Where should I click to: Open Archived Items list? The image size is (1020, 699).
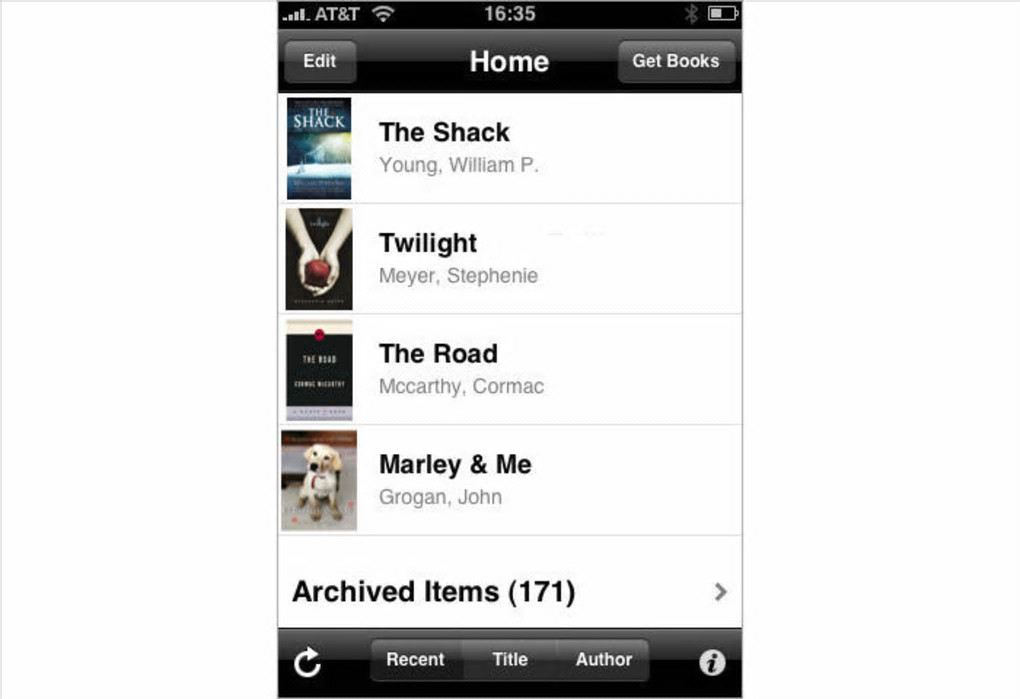point(509,592)
